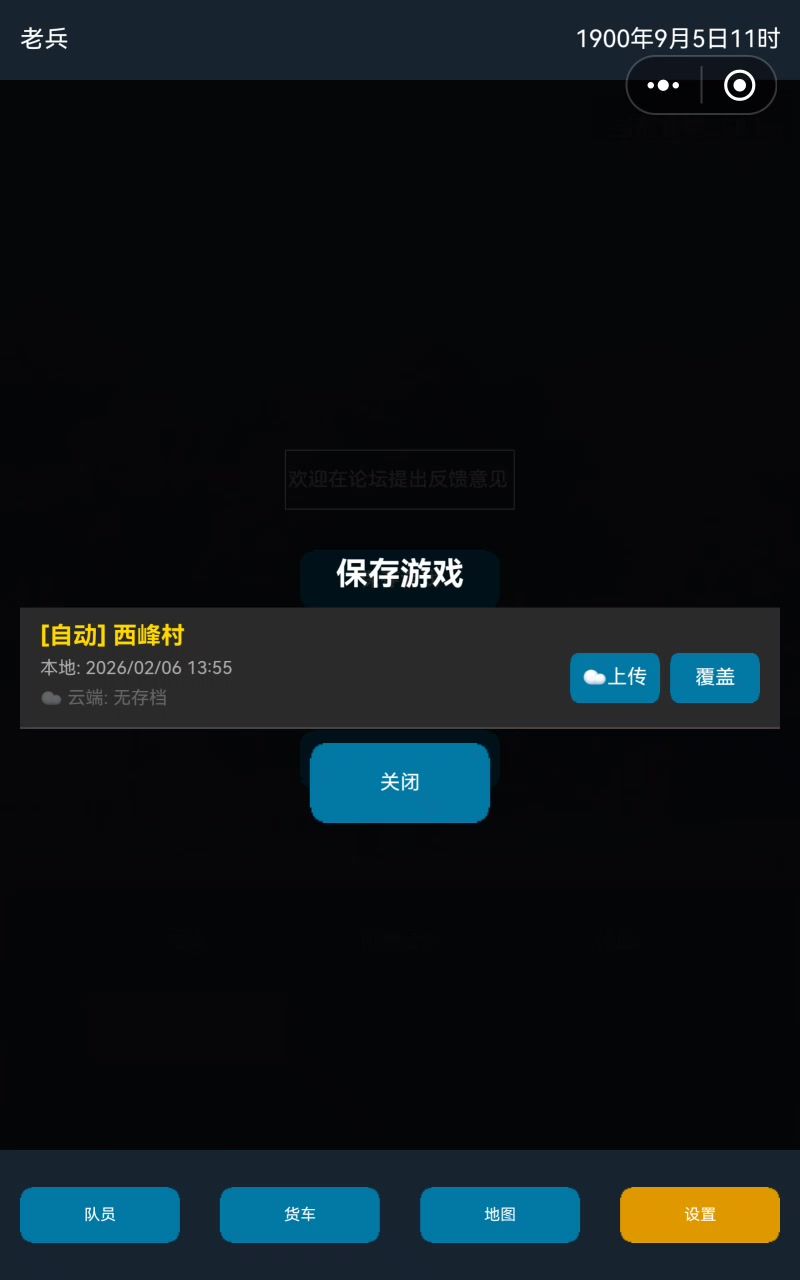Open the mini program three-dot menu
800x1280 pixels.
pos(663,86)
